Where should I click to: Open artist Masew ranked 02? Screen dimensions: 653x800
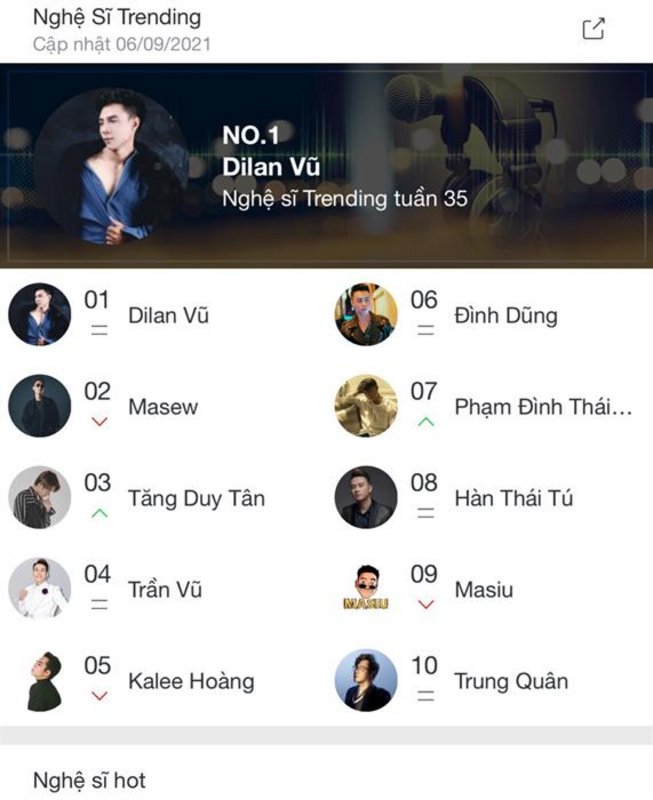162,407
